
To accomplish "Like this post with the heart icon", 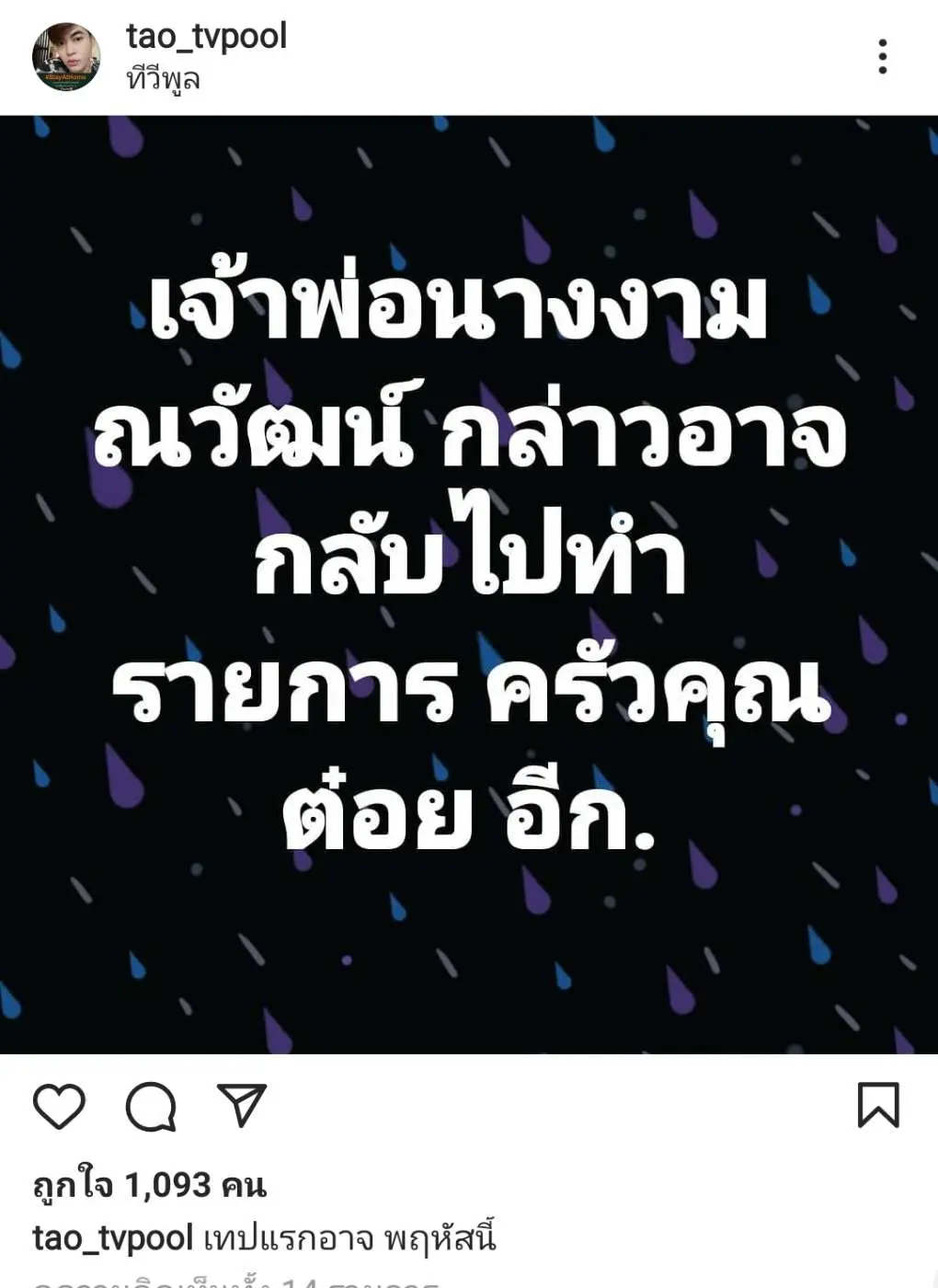I will point(60,1106).
